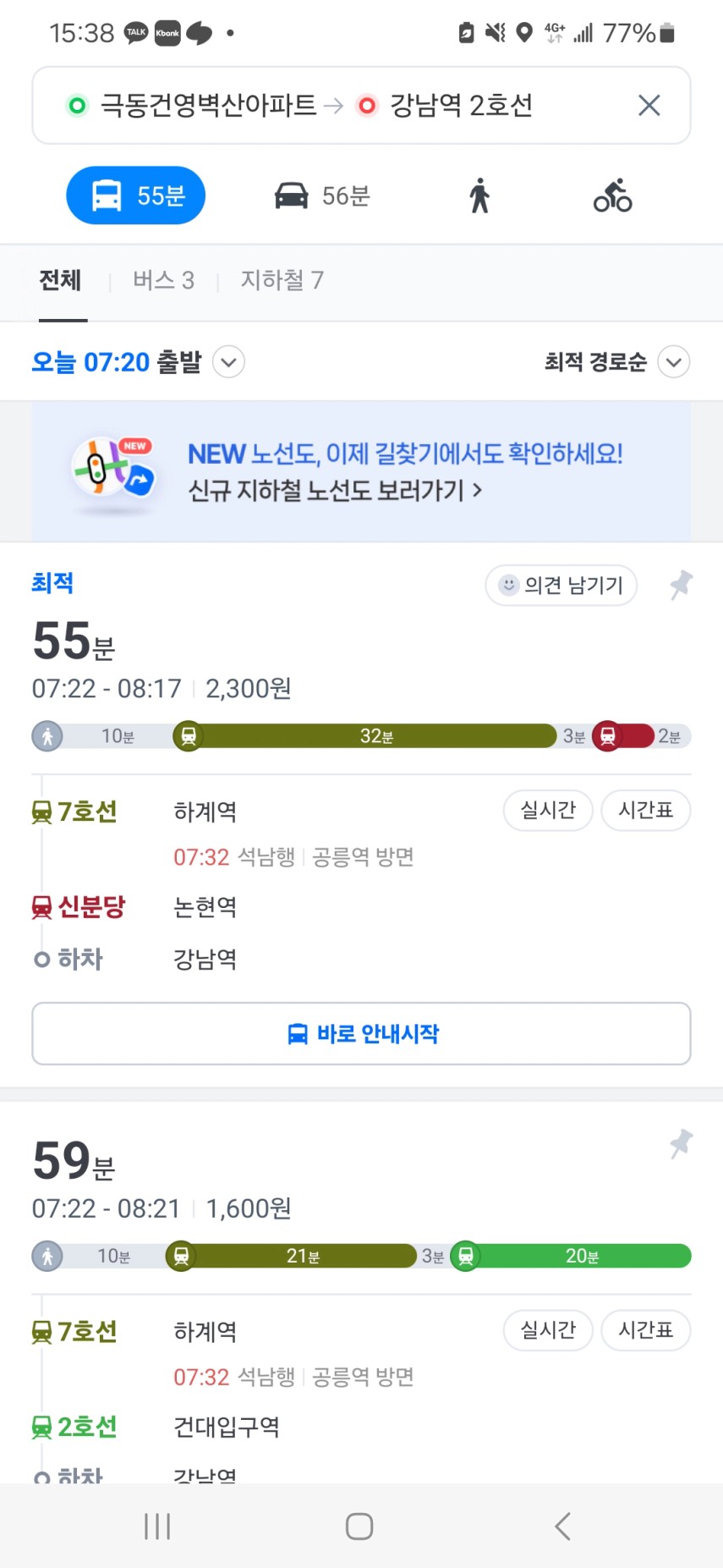The image size is (723, 1568).
Task: Start guidance with 바로 안내시작
Action: (362, 1034)
